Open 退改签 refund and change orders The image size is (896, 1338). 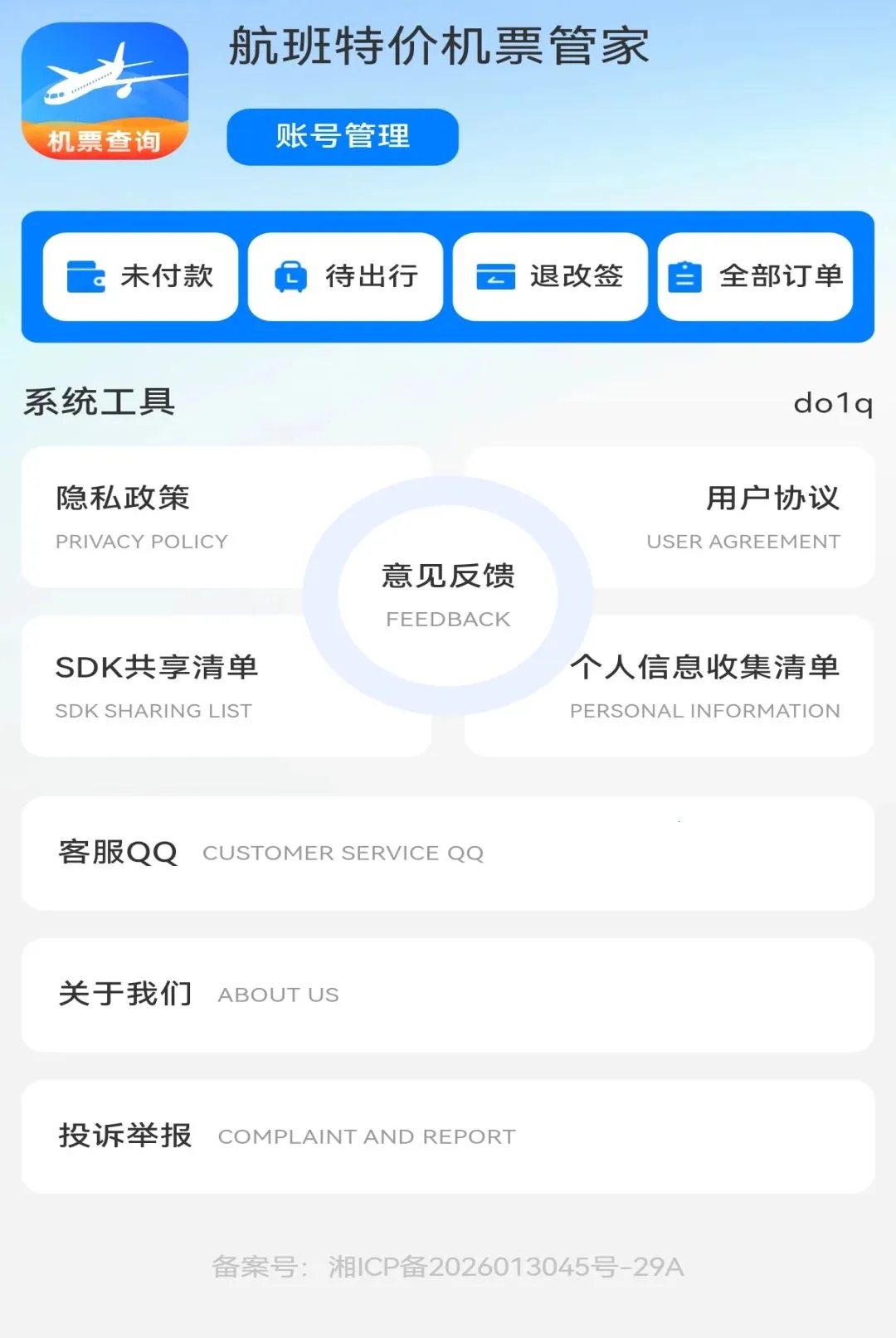(550, 276)
